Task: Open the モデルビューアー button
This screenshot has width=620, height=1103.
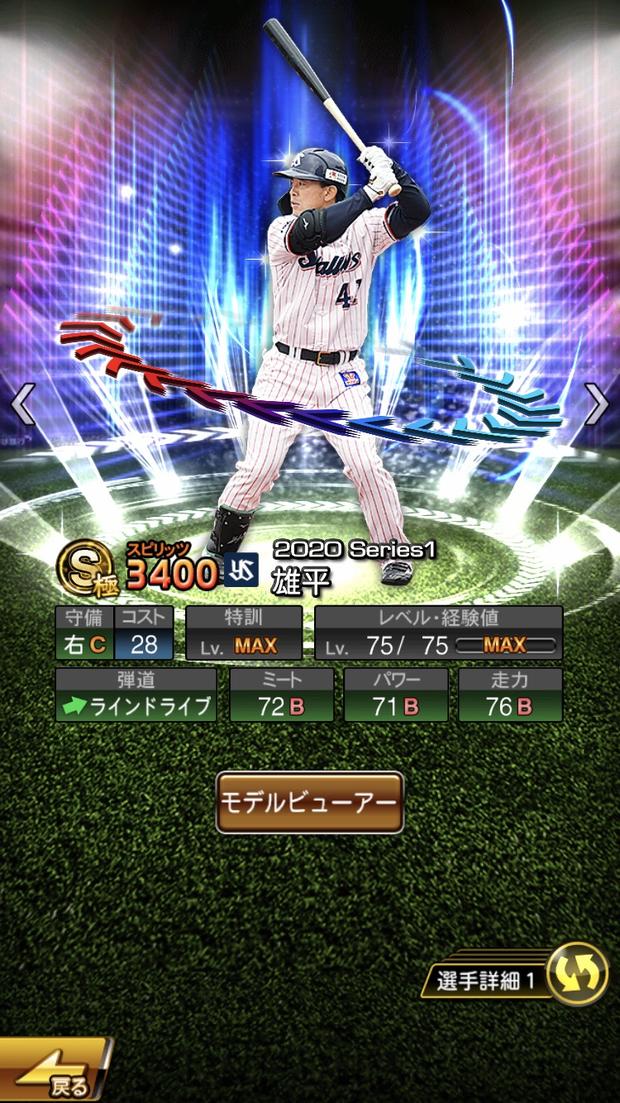Action: (x=310, y=802)
